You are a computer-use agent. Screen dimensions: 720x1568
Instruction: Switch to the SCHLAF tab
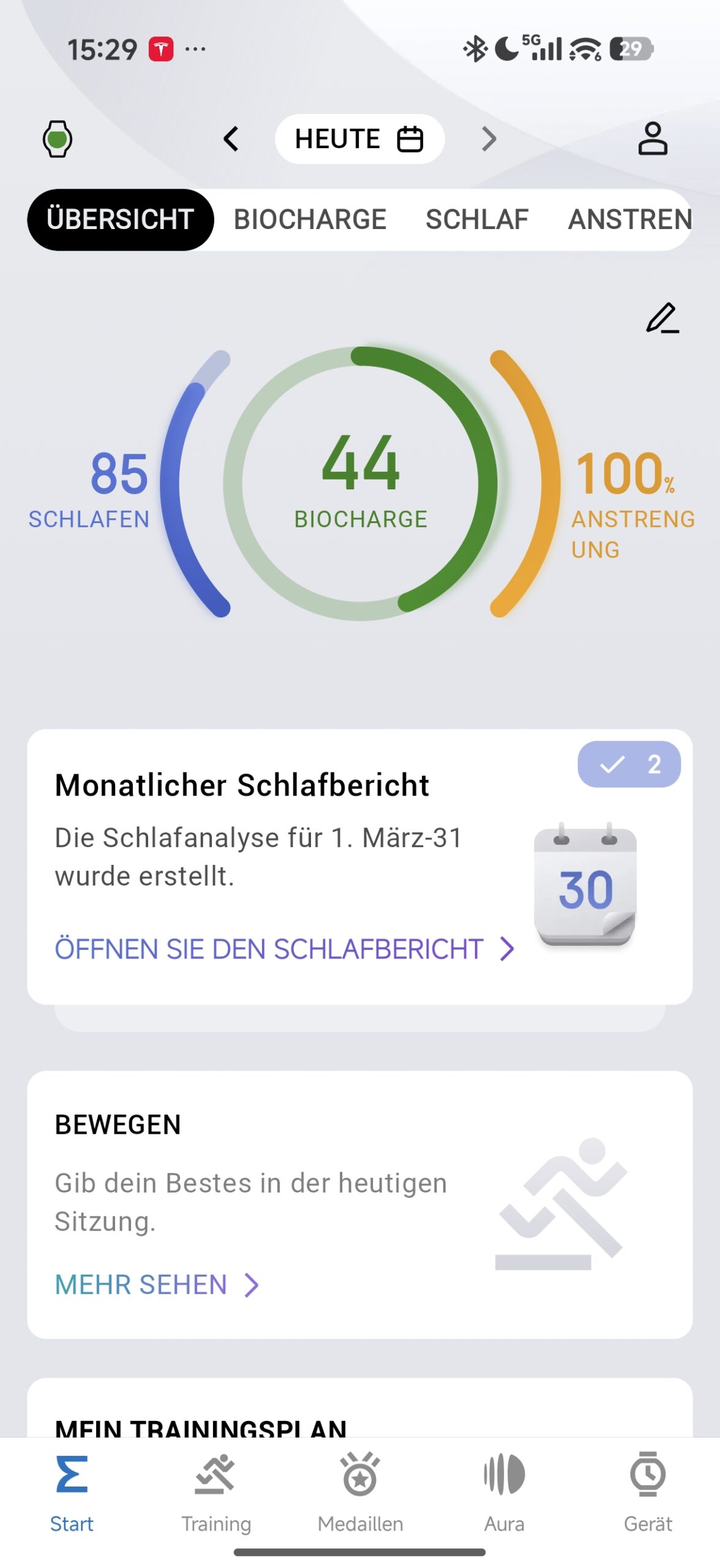coord(477,219)
